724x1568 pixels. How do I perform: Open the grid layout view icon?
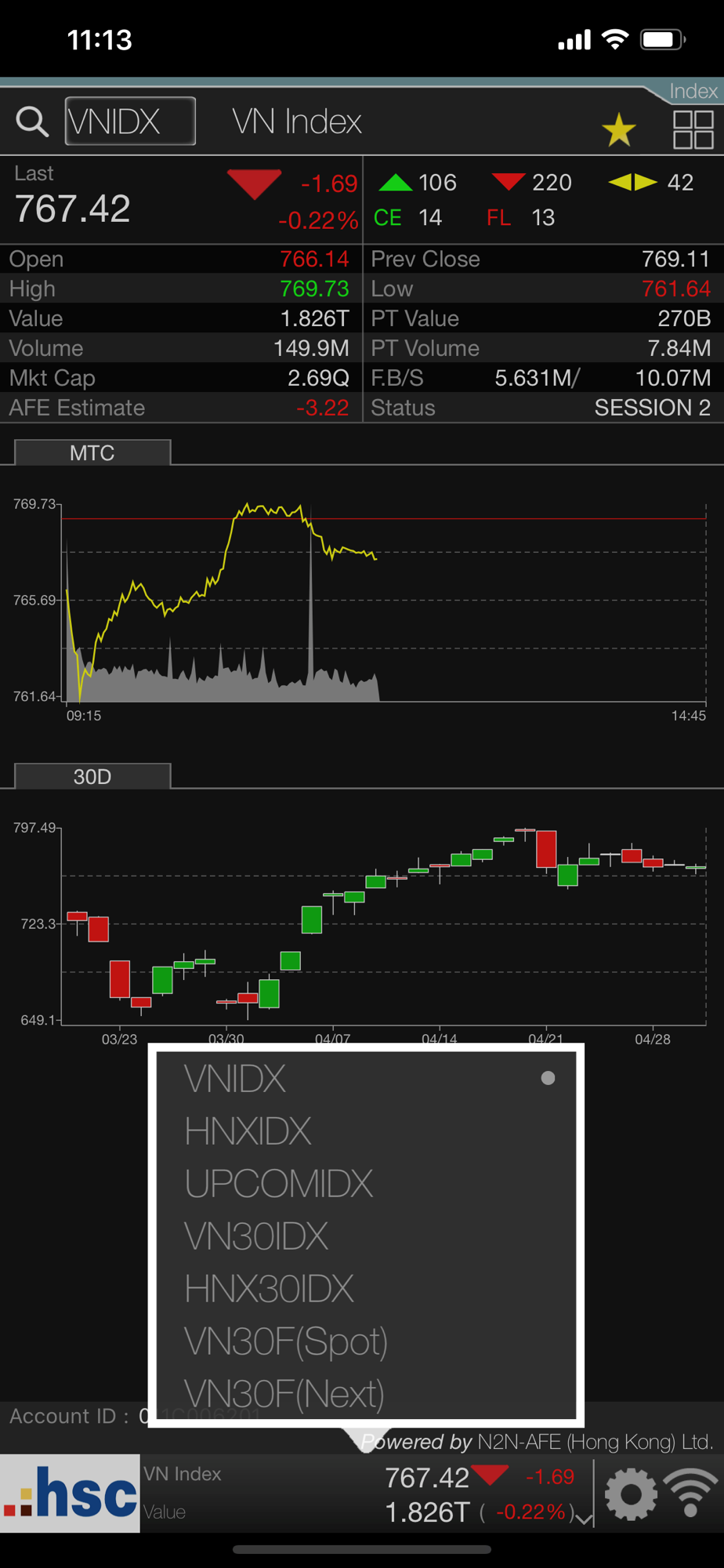[x=693, y=129]
